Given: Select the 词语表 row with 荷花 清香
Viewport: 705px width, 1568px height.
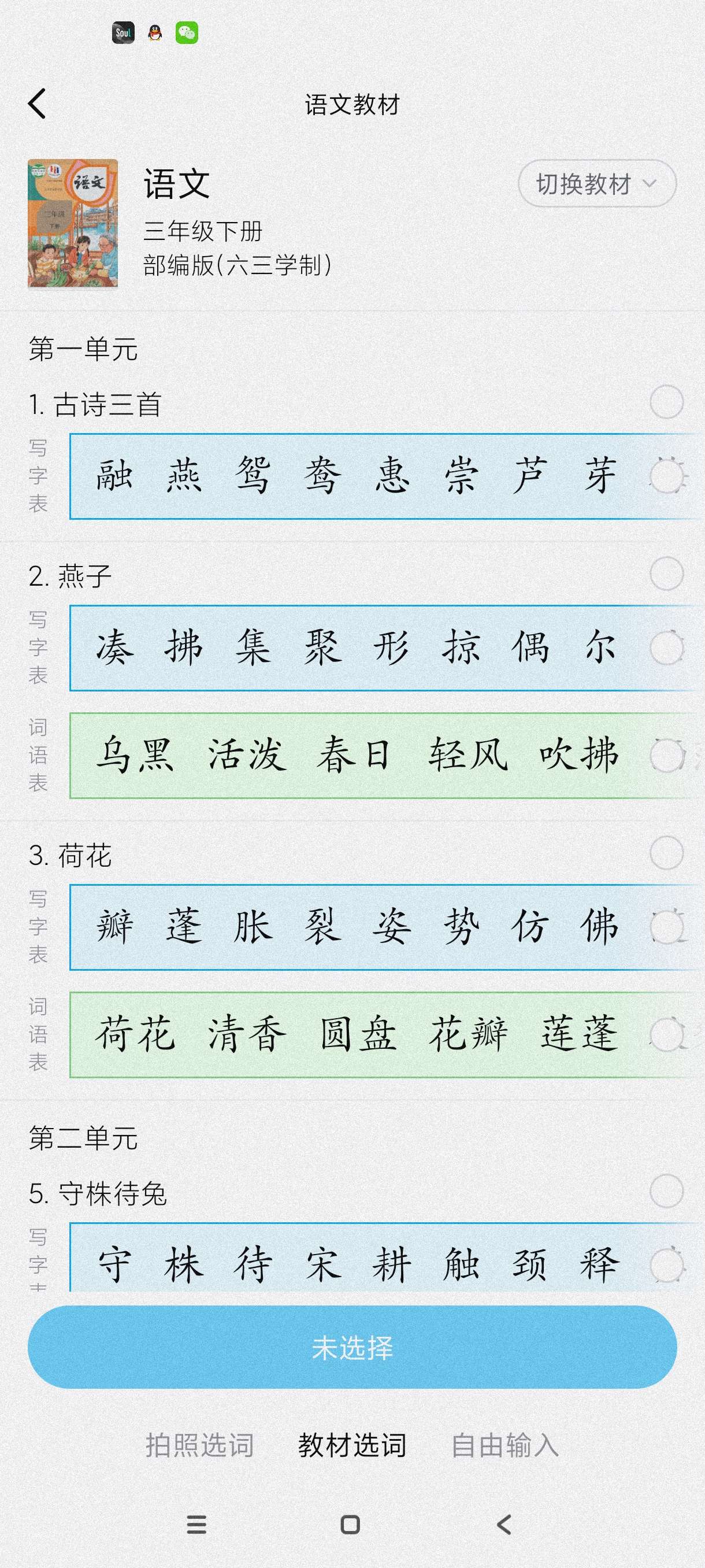Looking at the screenshot, I should click(x=666, y=1034).
